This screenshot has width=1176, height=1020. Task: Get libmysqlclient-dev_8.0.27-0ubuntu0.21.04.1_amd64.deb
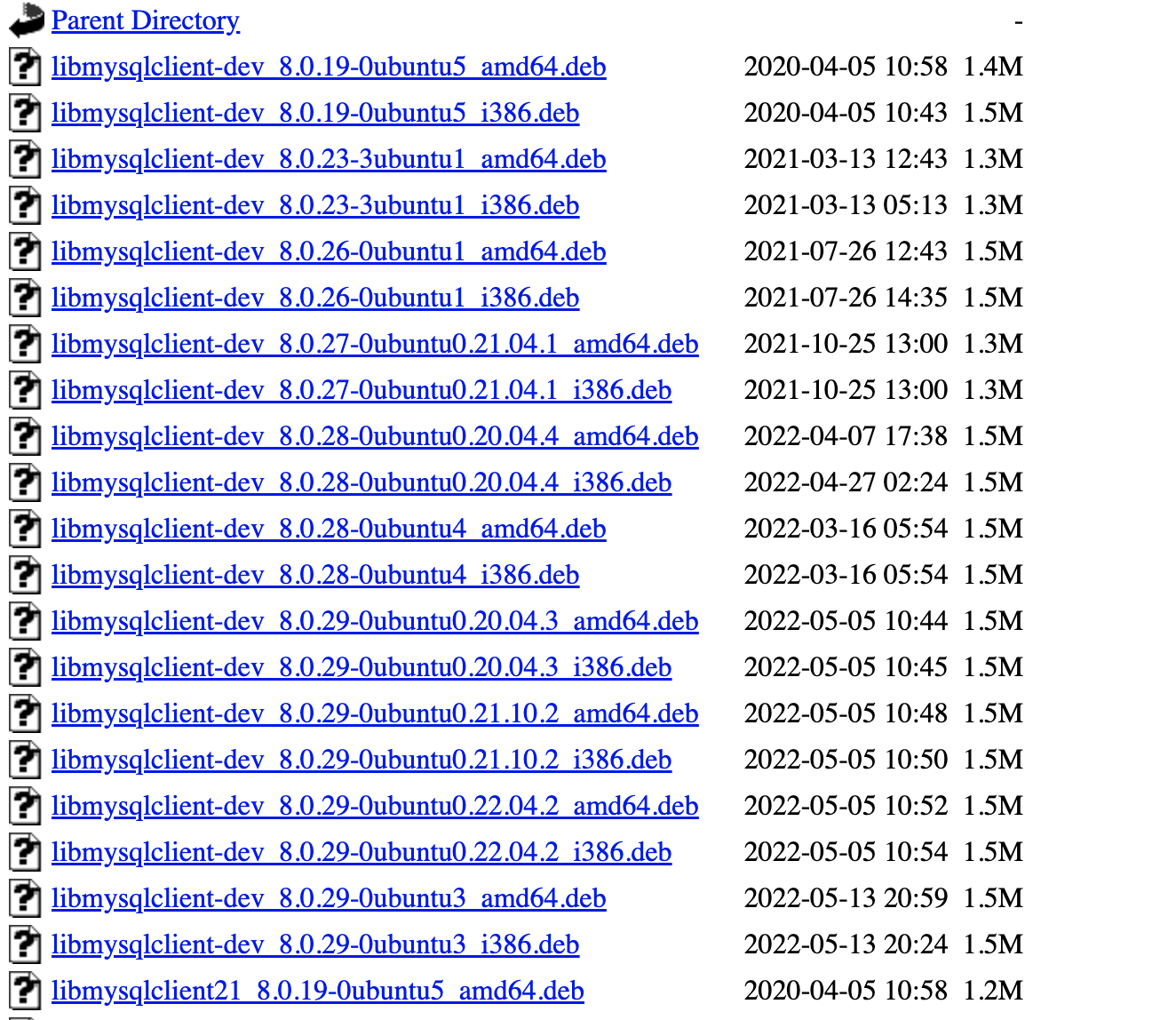(375, 344)
